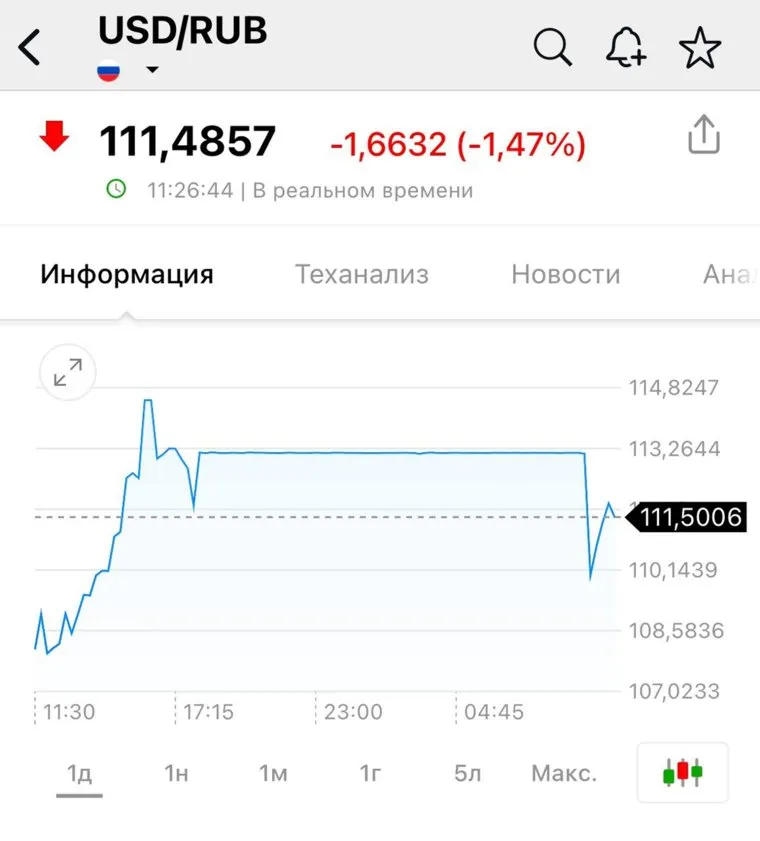Select the 1г chart range
The width and height of the screenshot is (760, 841).
pyautogui.click(x=370, y=773)
